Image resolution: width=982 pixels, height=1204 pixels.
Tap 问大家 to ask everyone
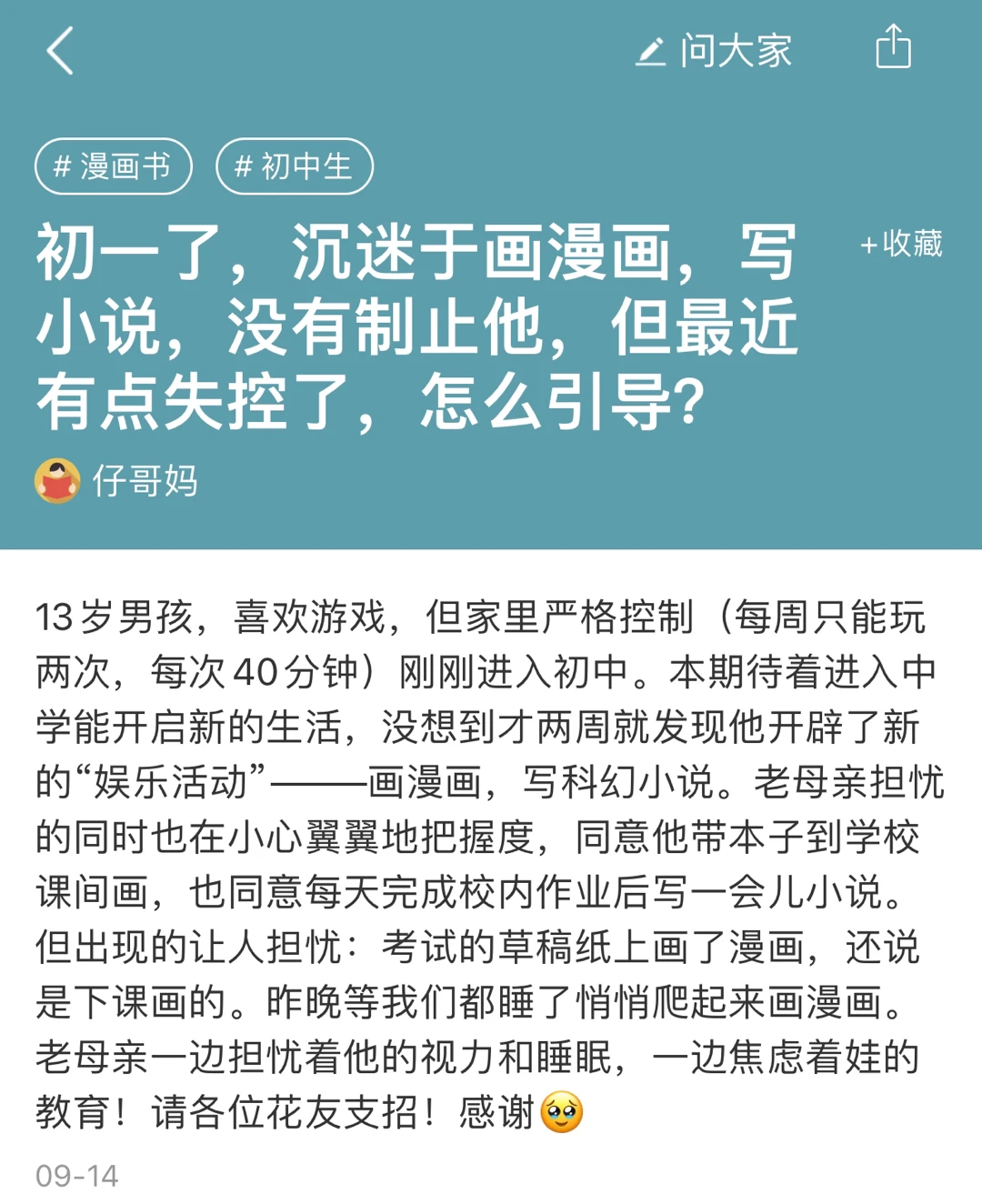714,51
